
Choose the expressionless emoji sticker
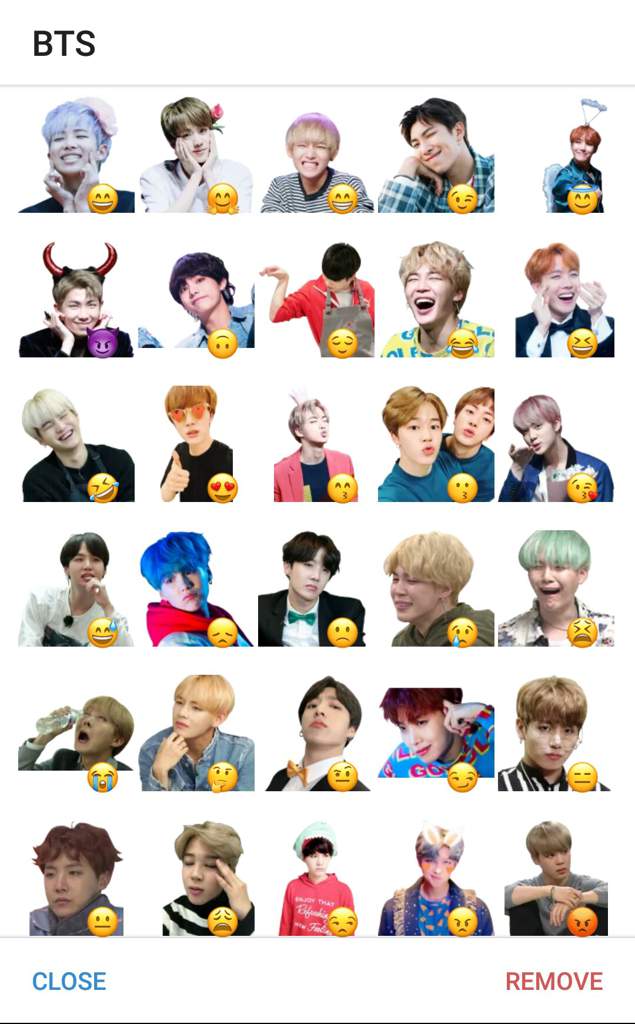click(556, 735)
